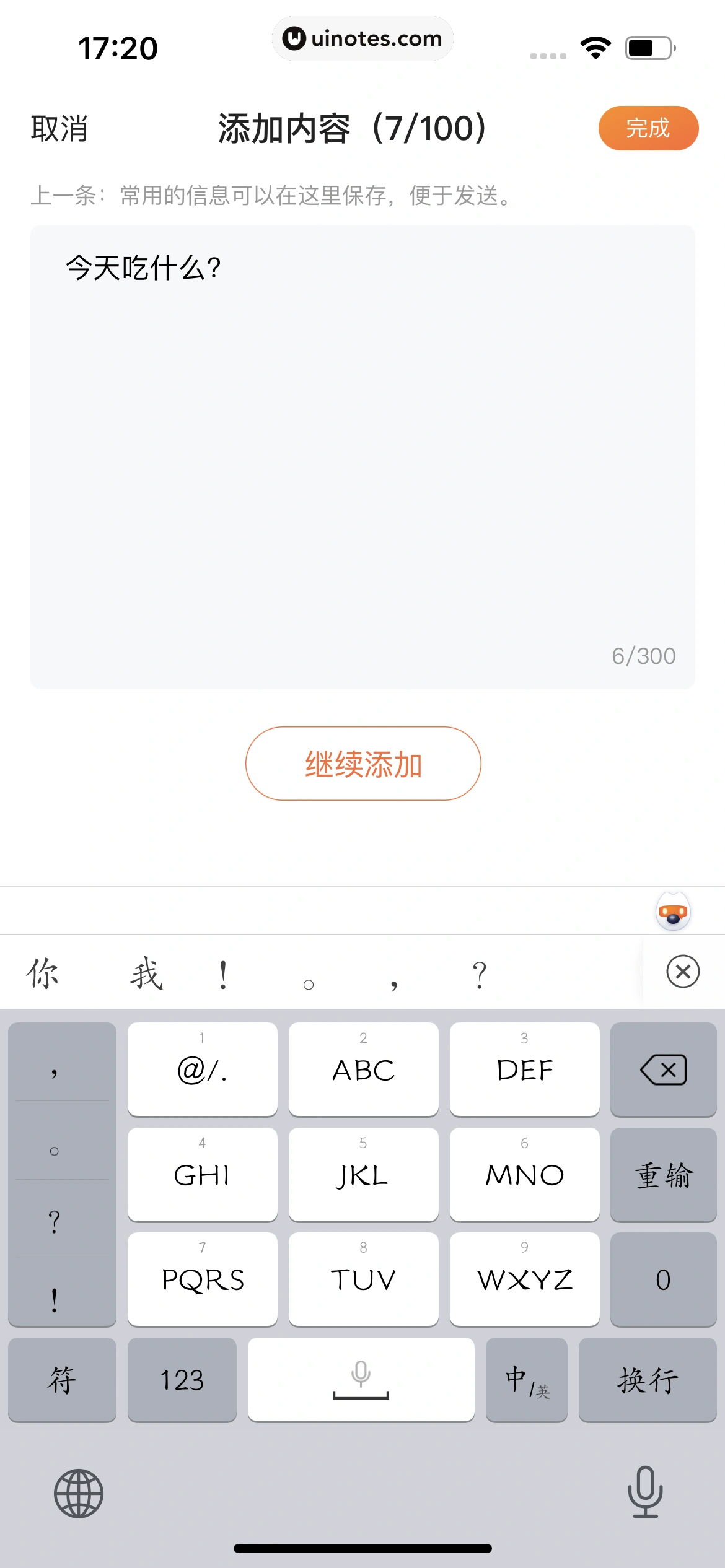Tap 完成 to finish
725x1568 pixels.
[648, 128]
